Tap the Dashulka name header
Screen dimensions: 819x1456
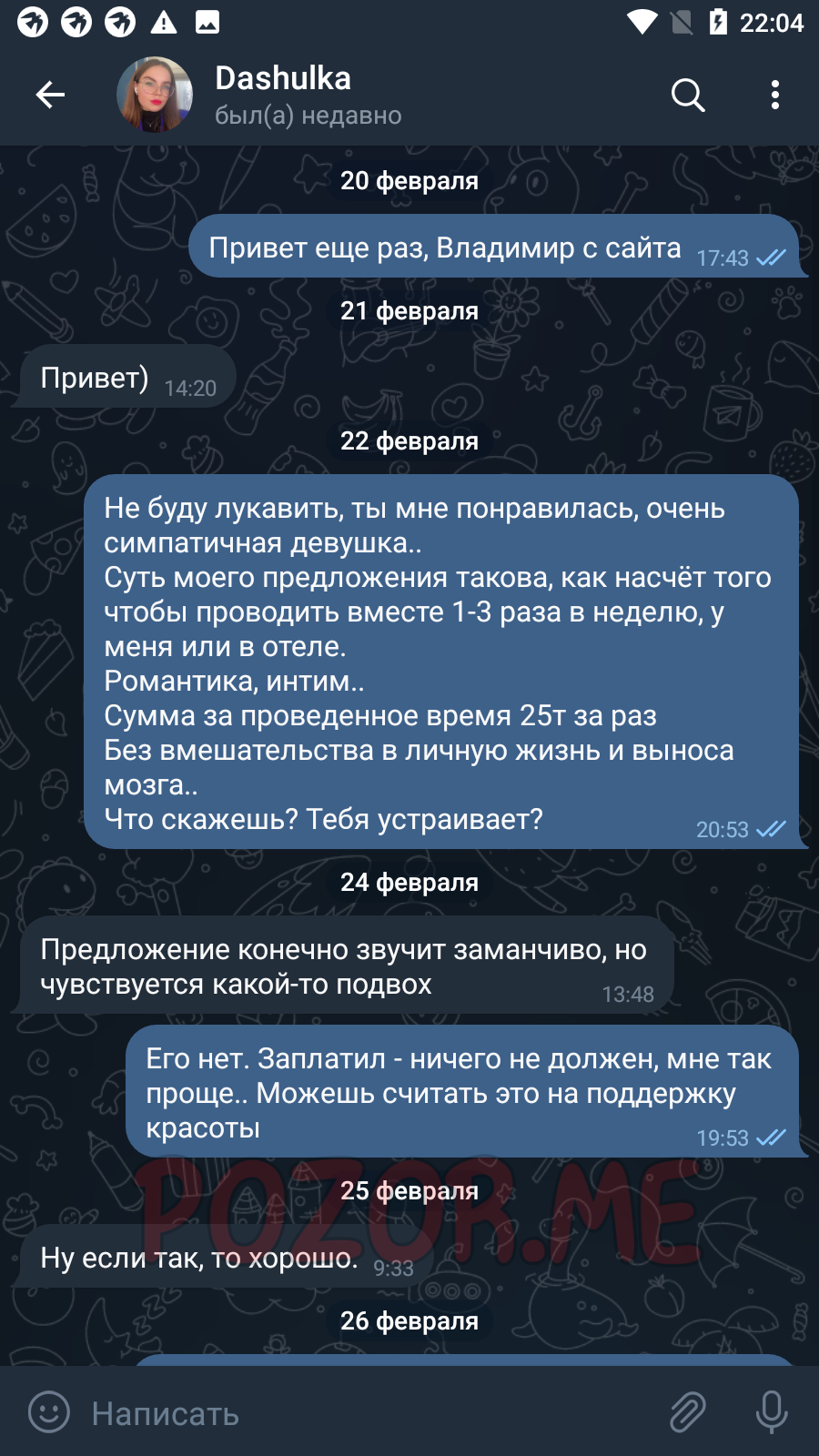click(x=283, y=78)
